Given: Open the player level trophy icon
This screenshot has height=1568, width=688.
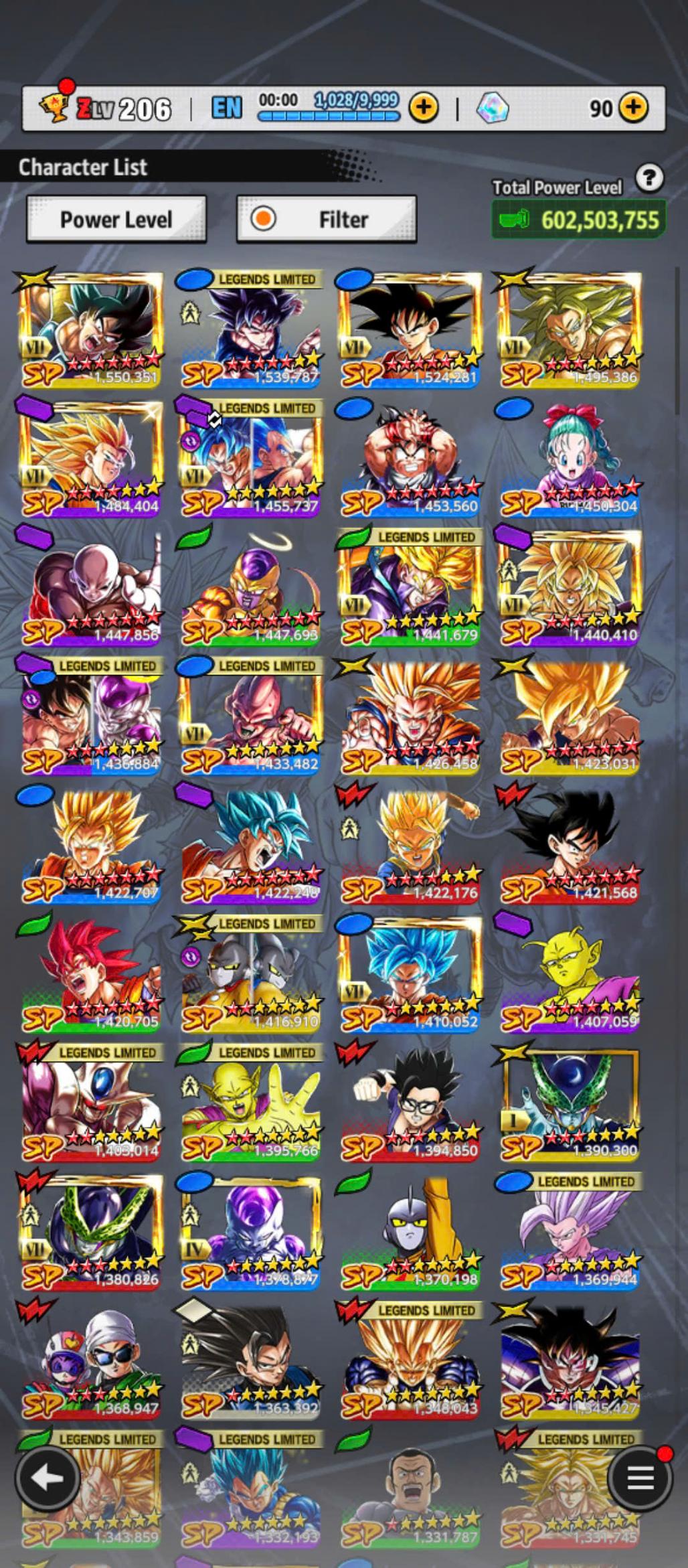Looking at the screenshot, I should (55, 106).
